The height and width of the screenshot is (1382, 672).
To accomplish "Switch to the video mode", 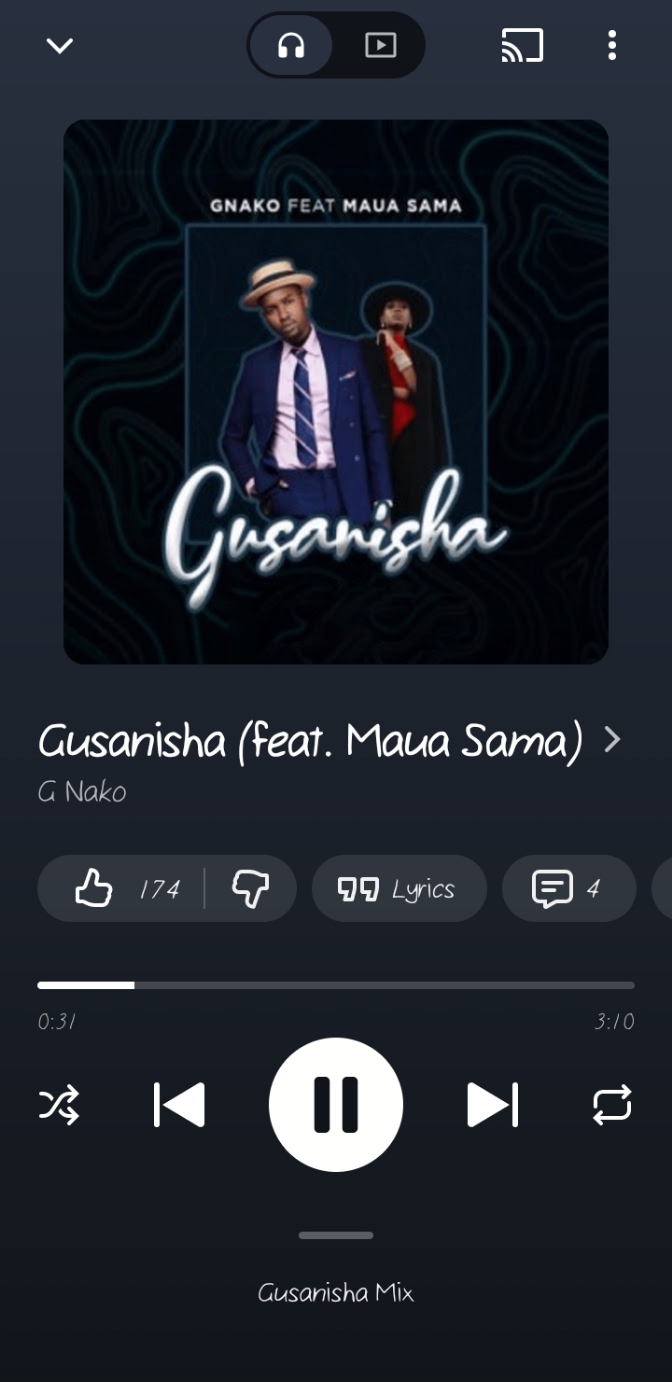I will (x=380, y=46).
